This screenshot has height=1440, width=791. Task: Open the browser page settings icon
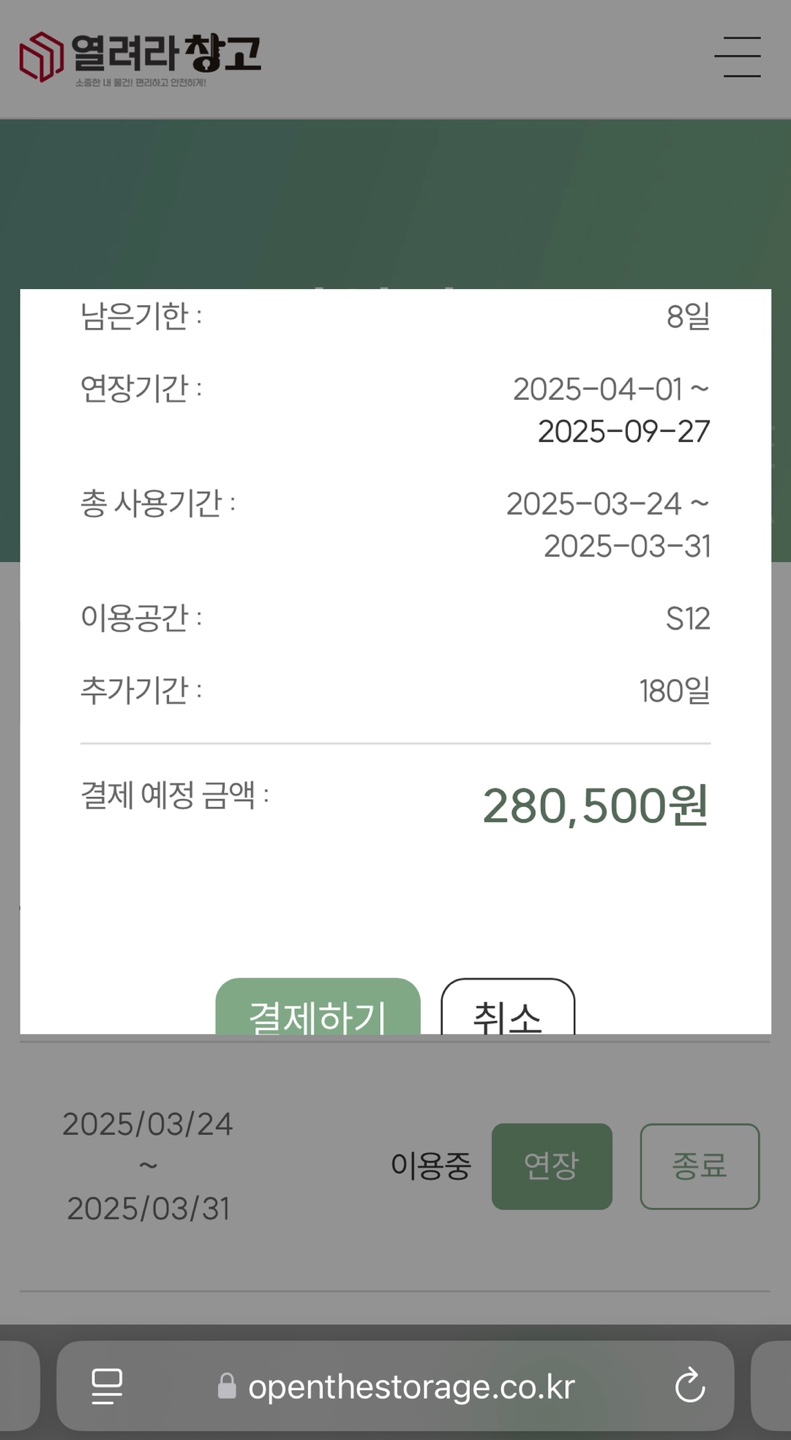[107, 1386]
